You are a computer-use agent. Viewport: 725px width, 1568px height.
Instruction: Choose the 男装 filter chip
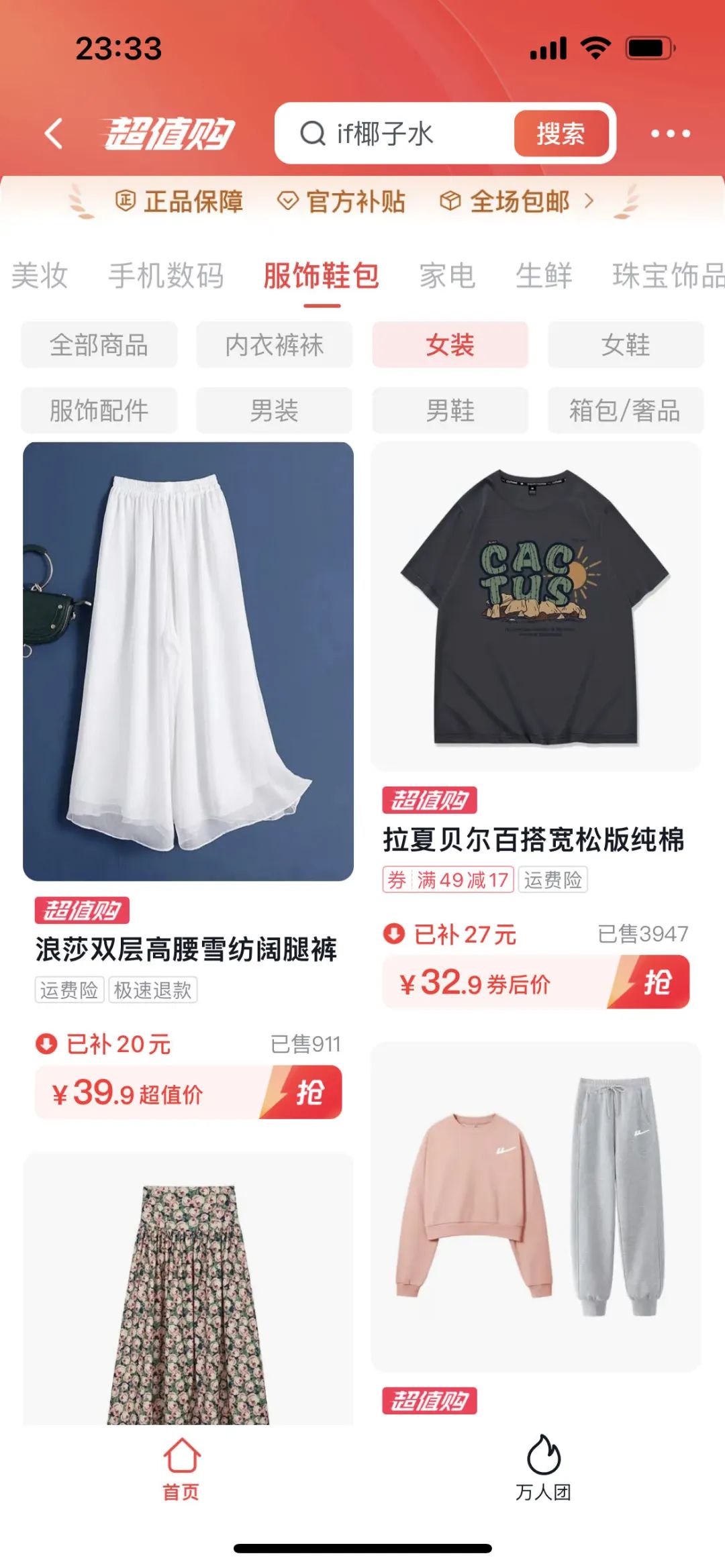point(274,410)
